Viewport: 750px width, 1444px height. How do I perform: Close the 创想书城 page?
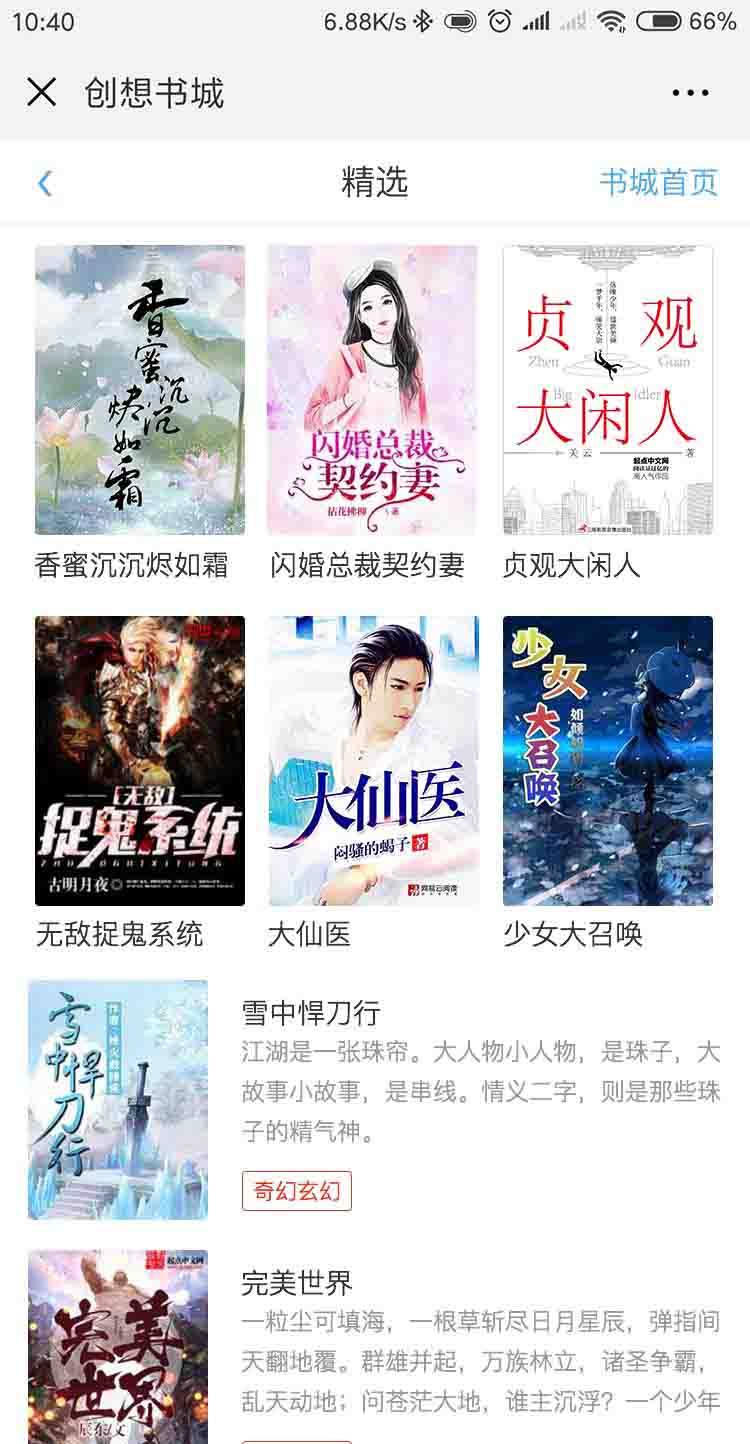[41, 93]
